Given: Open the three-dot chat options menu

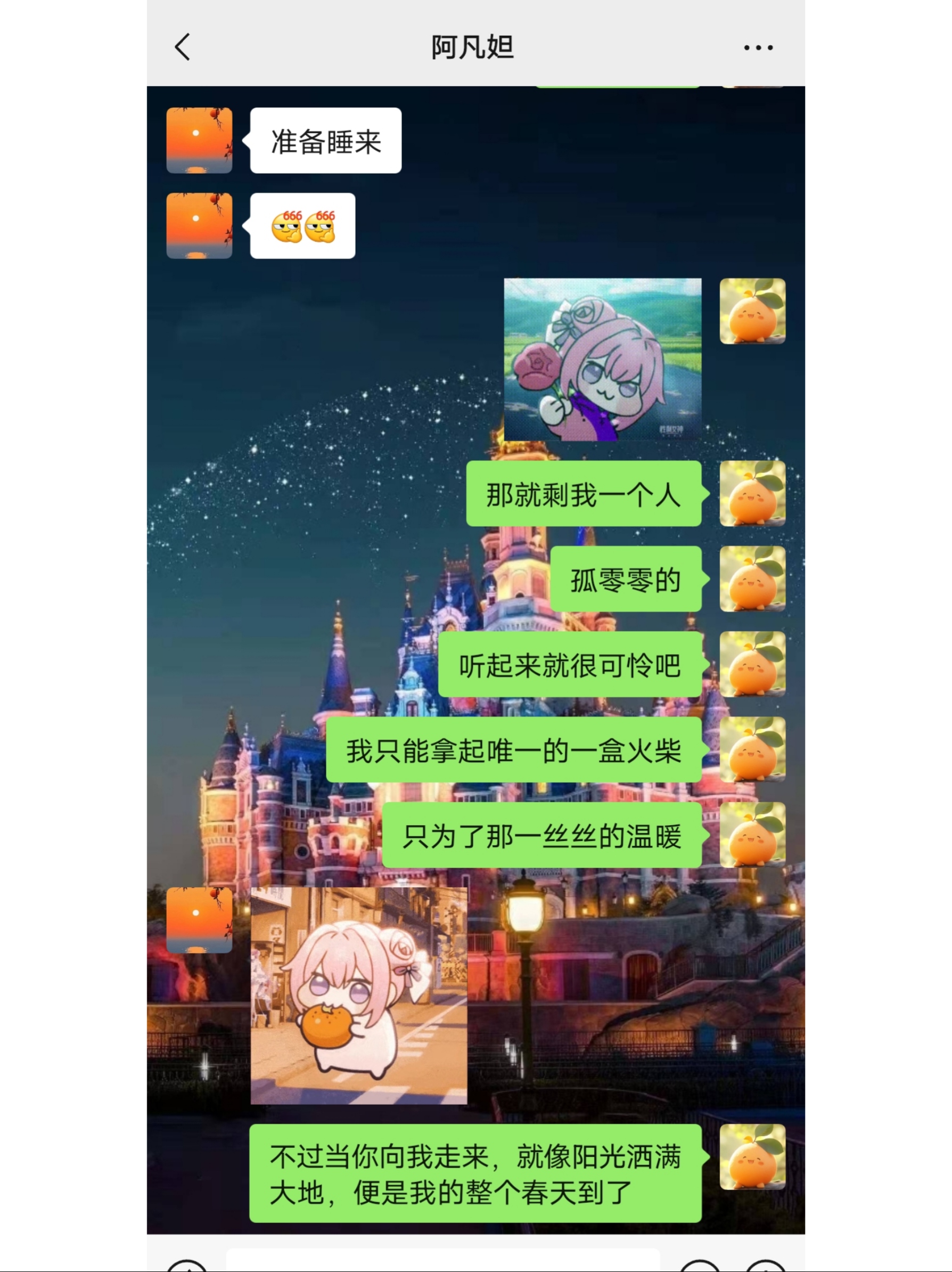Looking at the screenshot, I should coord(758,47).
